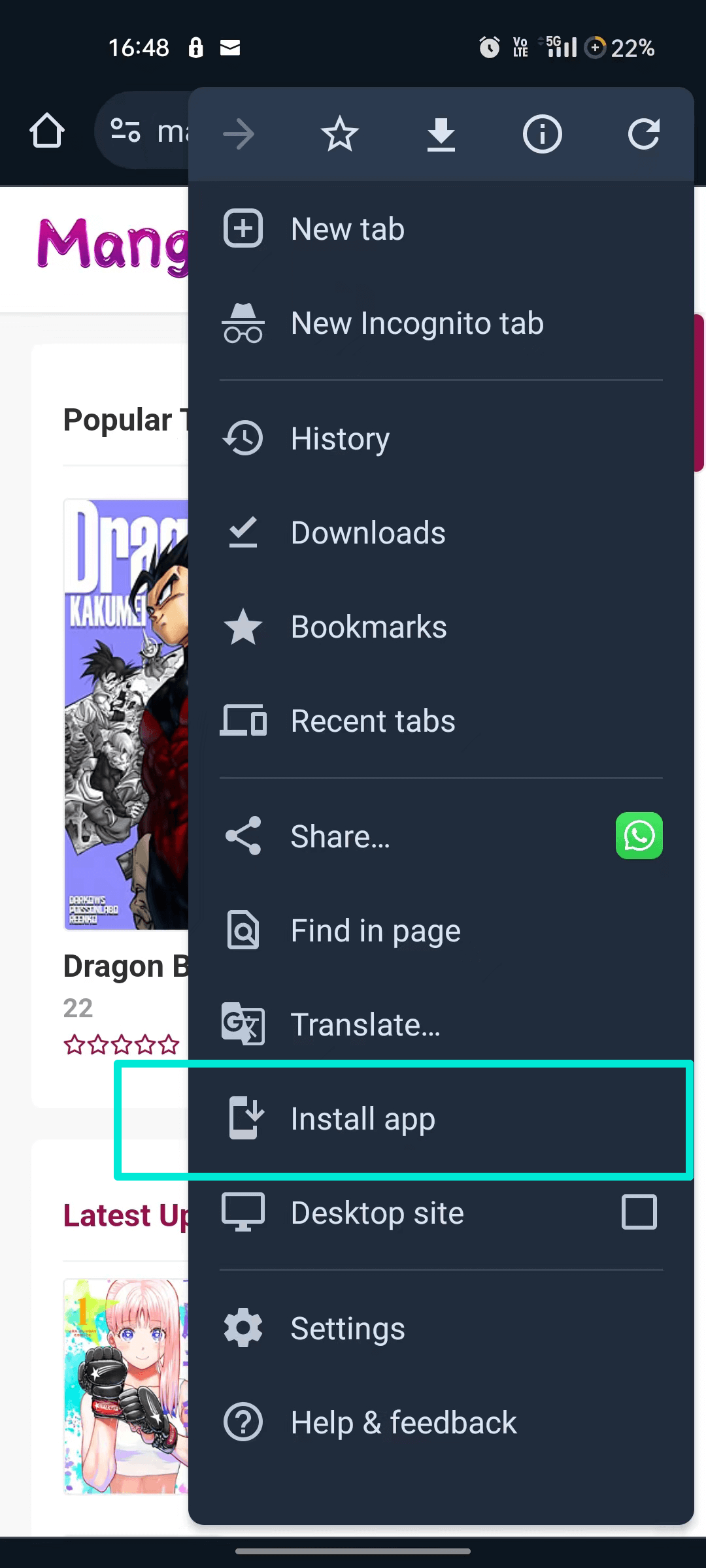Download the current page
706x1568 pixels.
(441, 135)
